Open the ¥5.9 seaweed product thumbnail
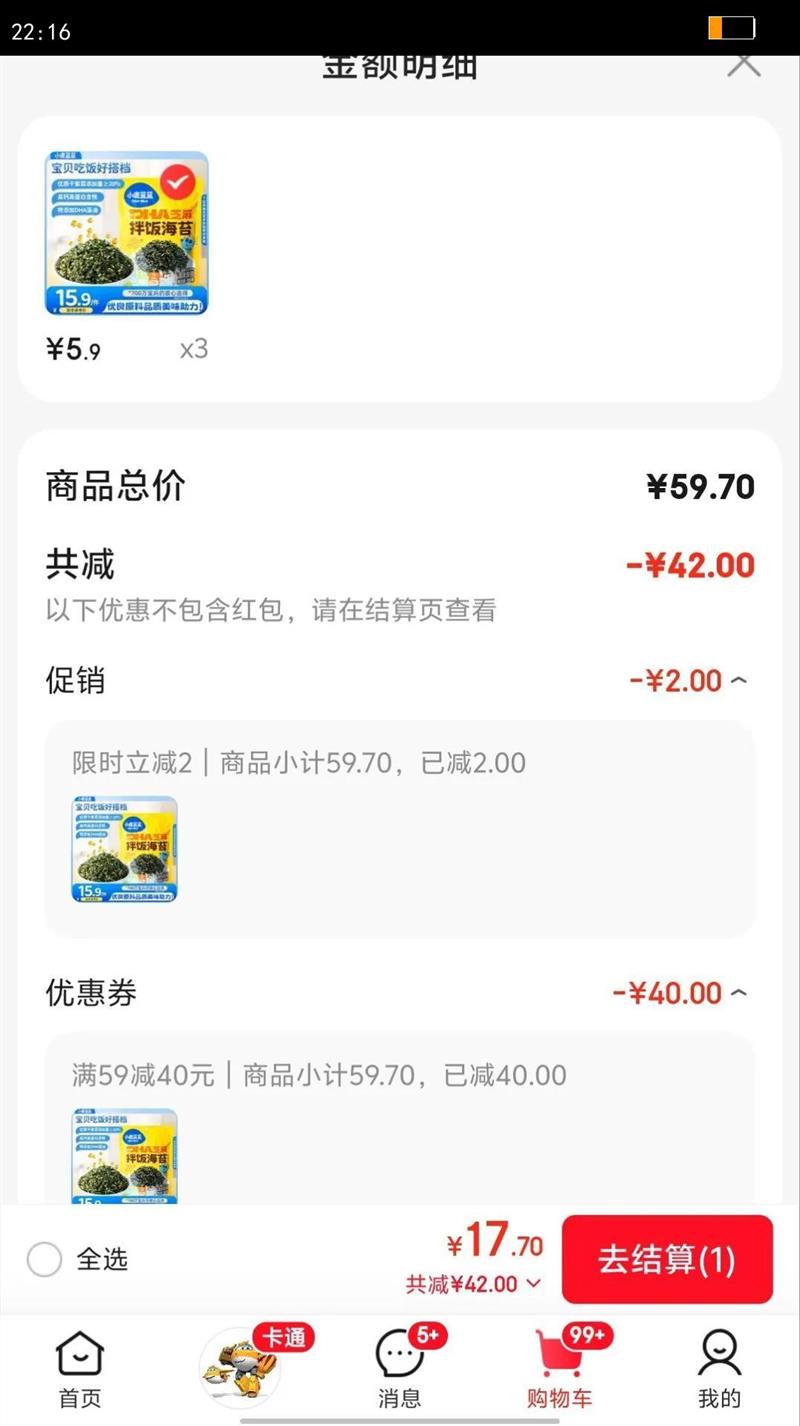The image size is (800, 1426). tap(126, 233)
